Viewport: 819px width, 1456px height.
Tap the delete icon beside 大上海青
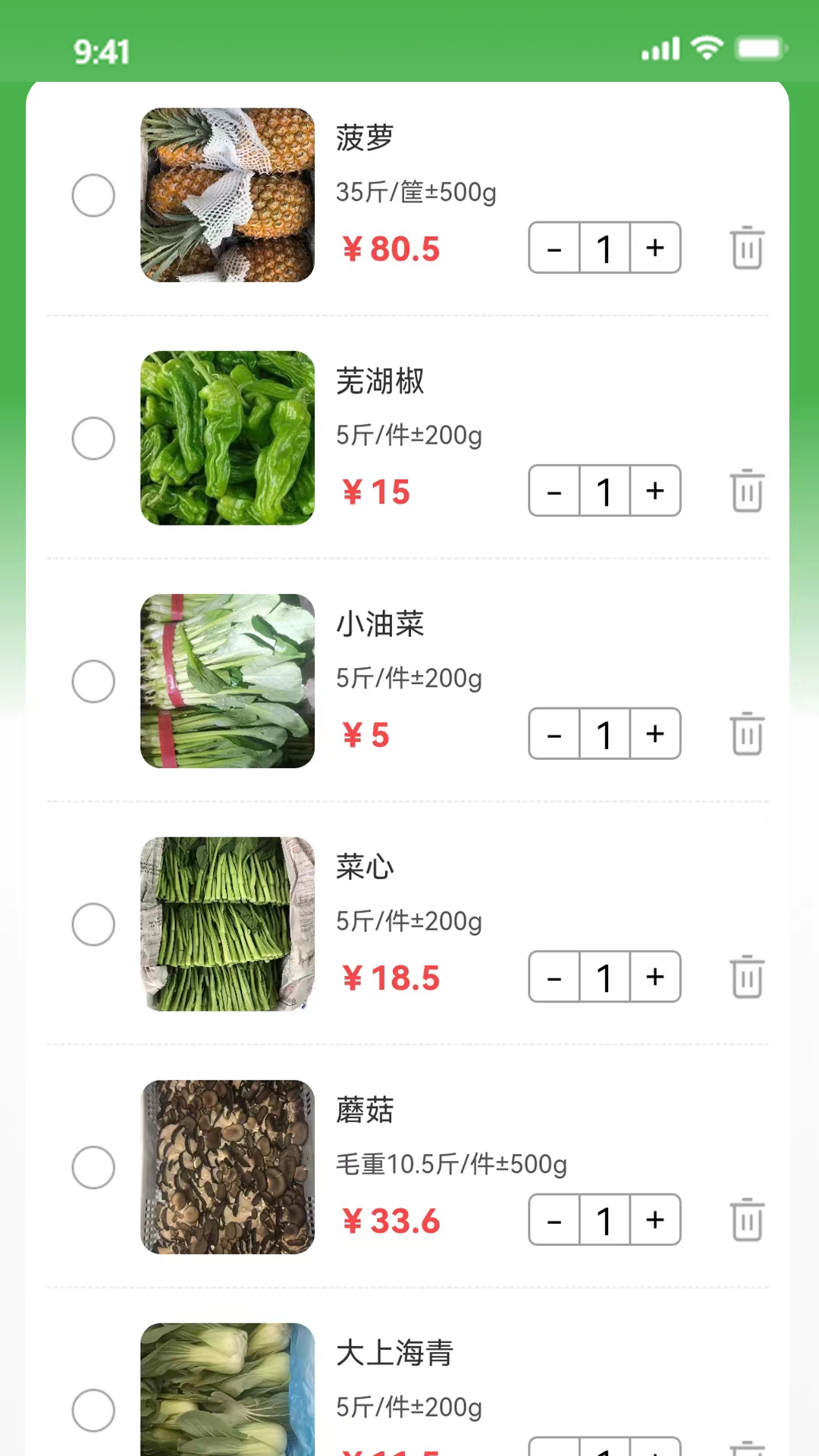tap(747, 1448)
